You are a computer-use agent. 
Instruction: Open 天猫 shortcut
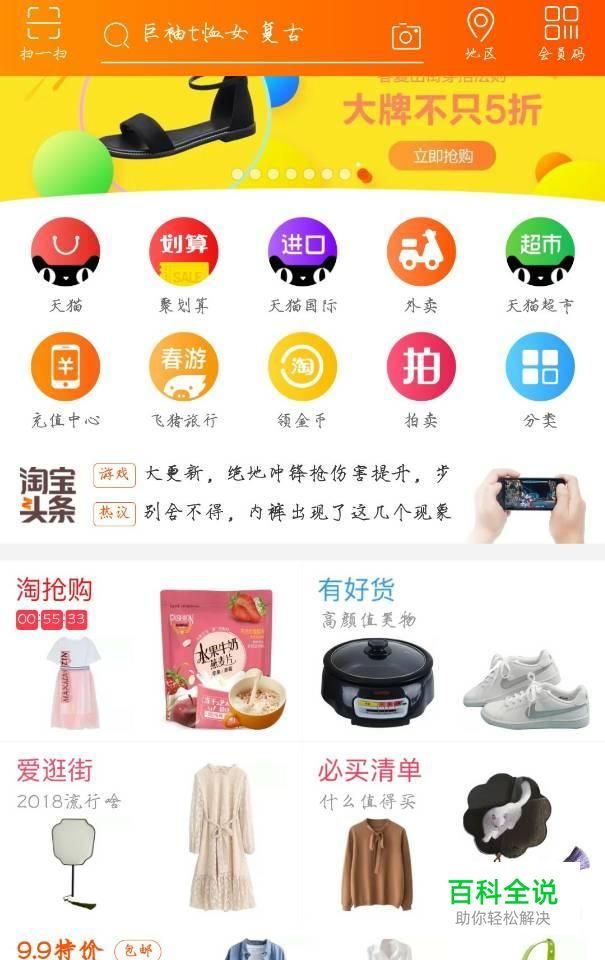pyautogui.click(x=66, y=264)
